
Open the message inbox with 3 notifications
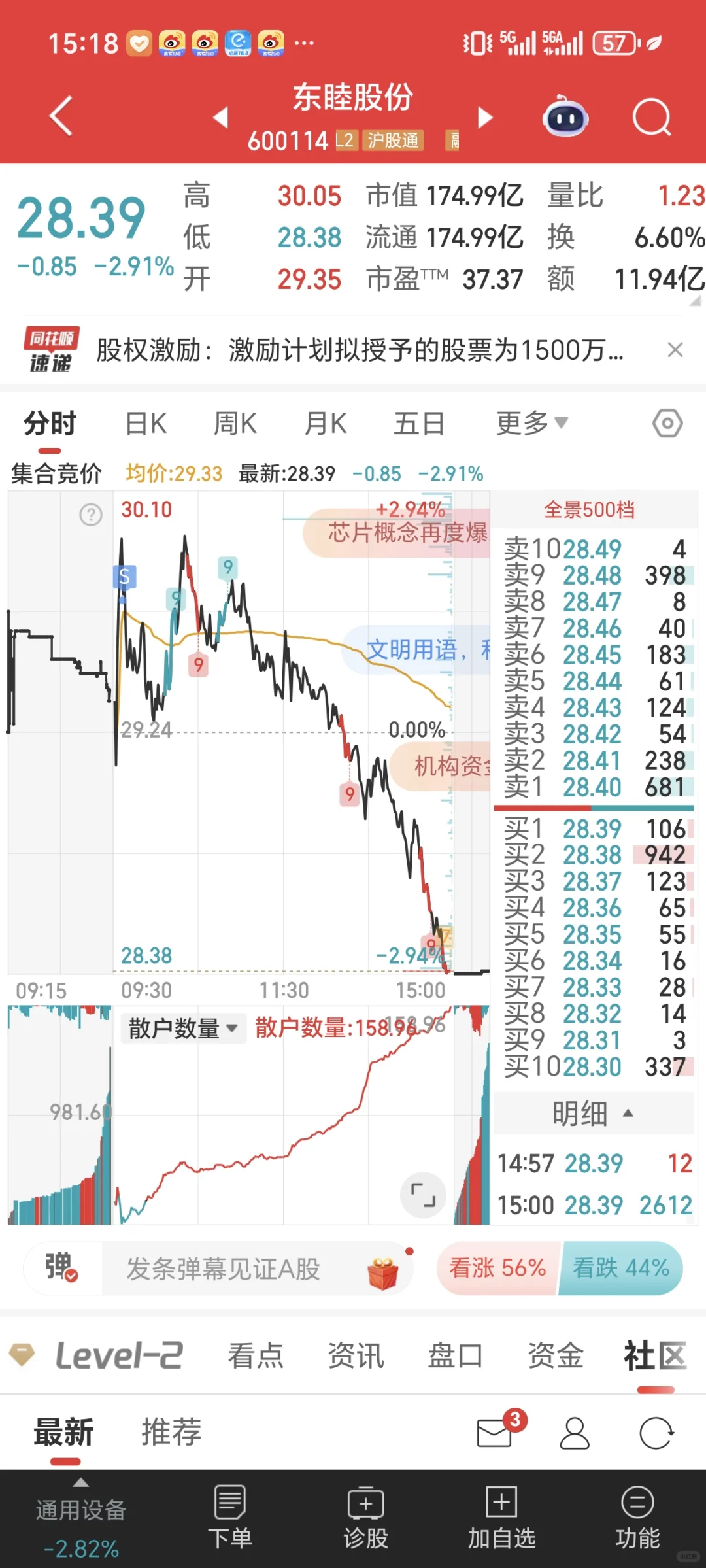[494, 1433]
